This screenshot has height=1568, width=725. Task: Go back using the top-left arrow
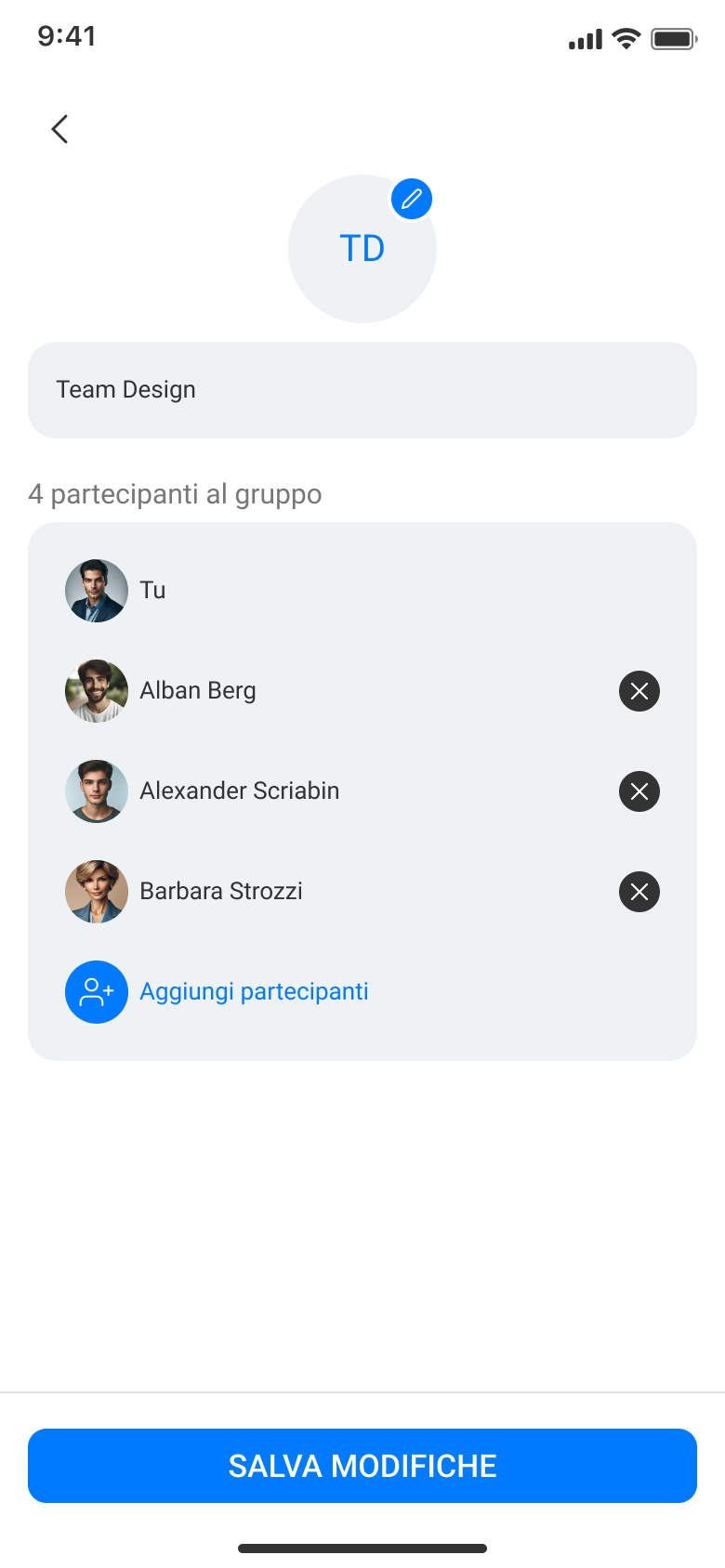(x=59, y=129)
